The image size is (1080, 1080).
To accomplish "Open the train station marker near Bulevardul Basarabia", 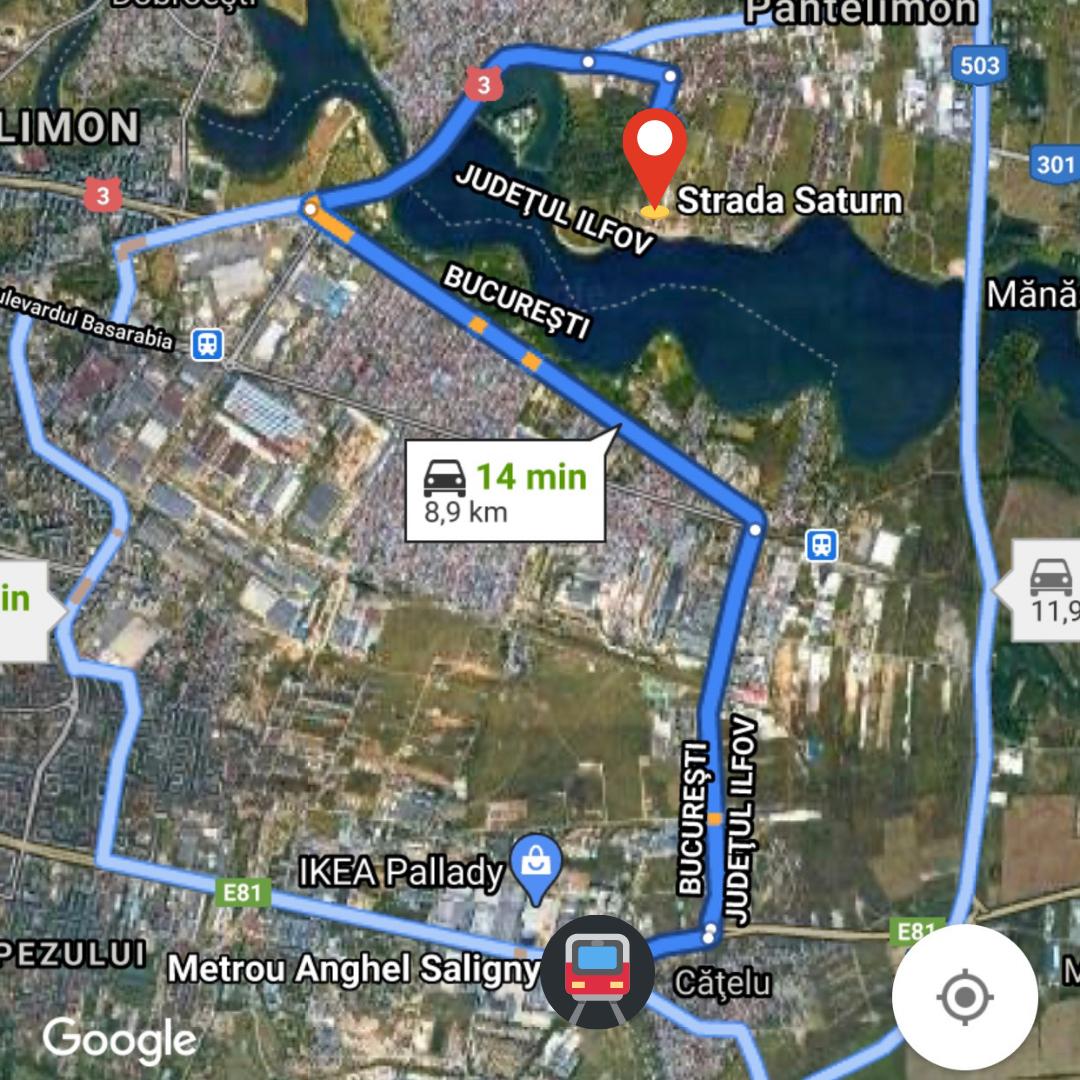I will tap(207, 344).
